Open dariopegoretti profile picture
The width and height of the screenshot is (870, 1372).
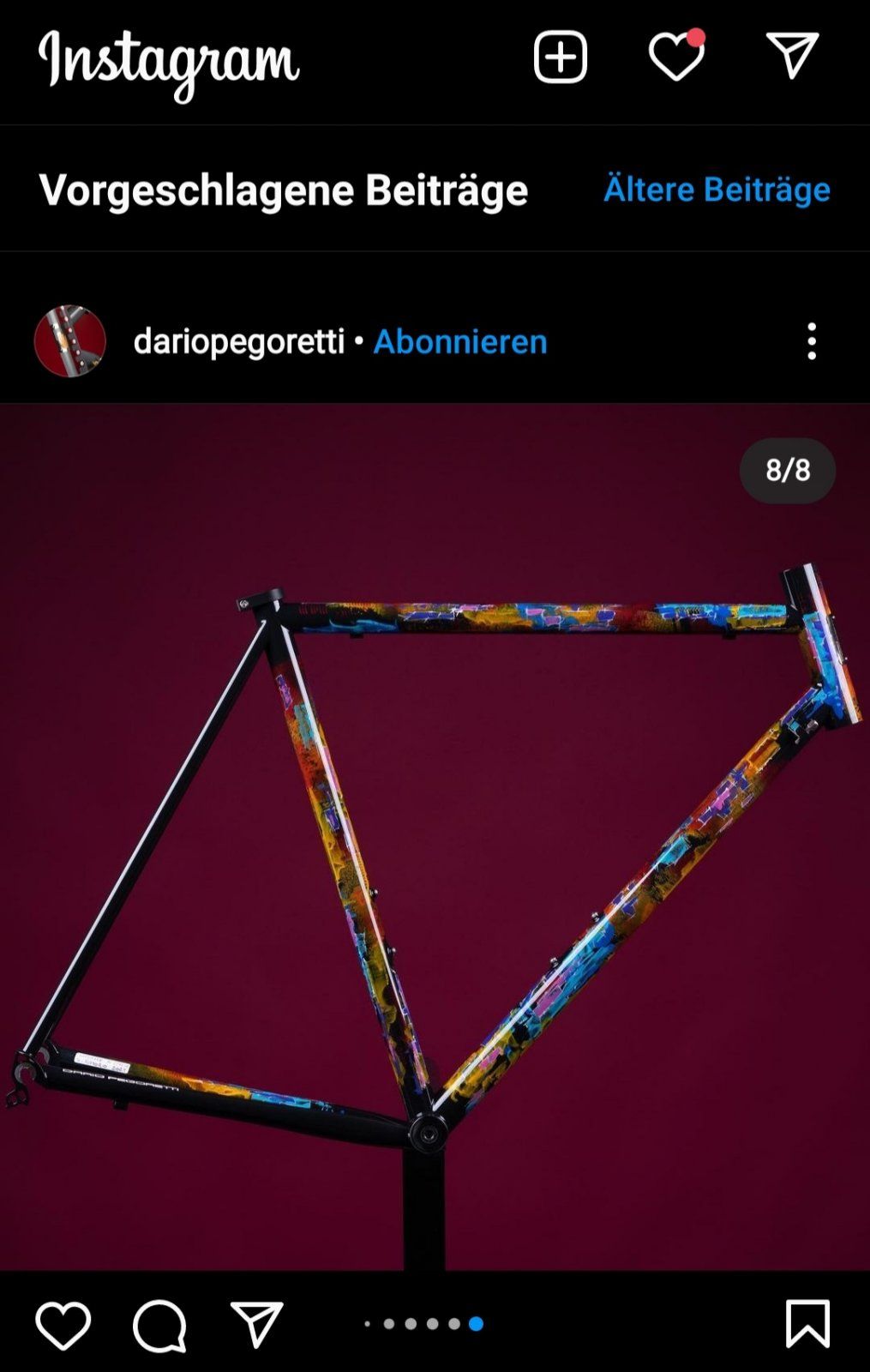click(x=69, y=341)
